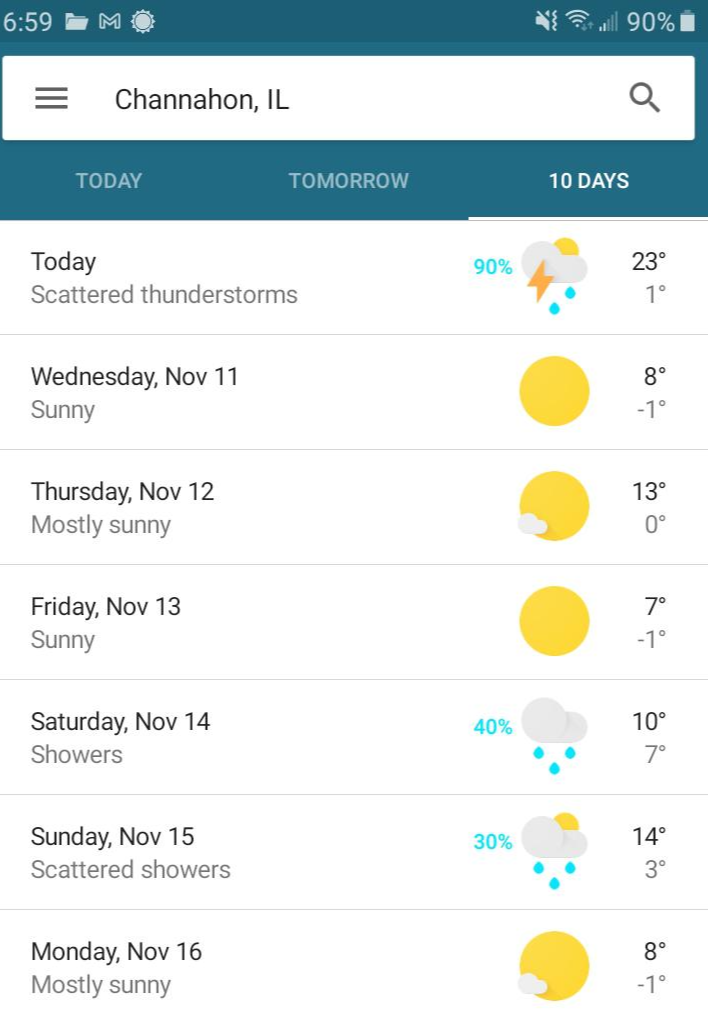Switch to the Today tab

tap(109, 181)
